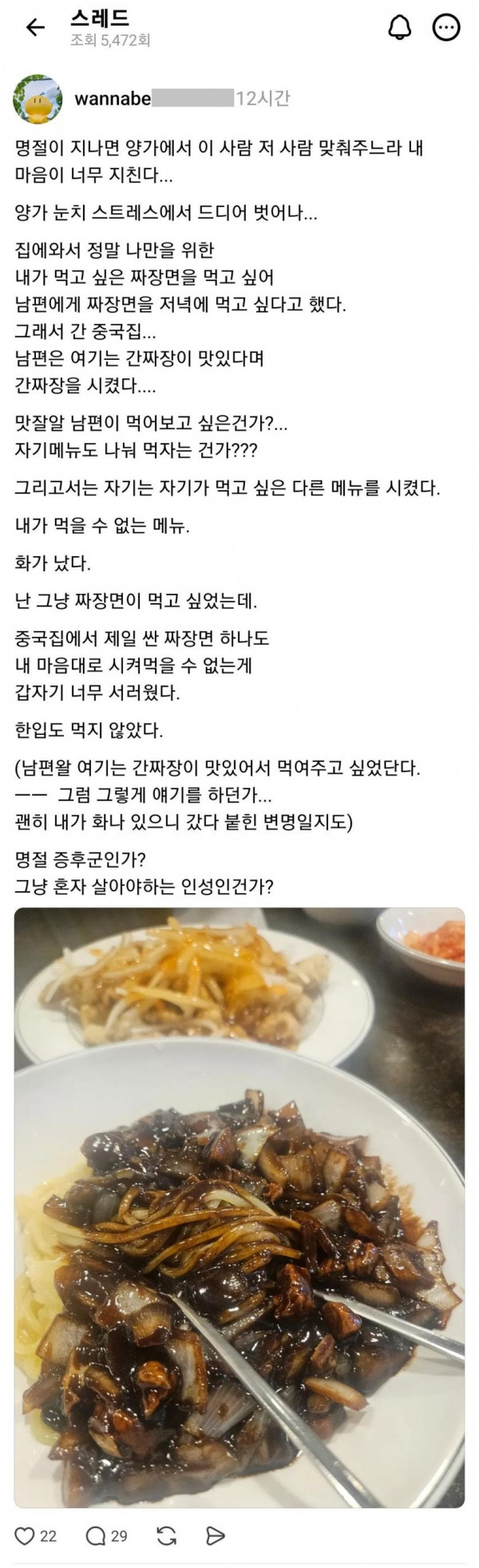Go back using the arrow
Image resolution: width=479 pixels, height=1568 pixels.
point(35,28)
